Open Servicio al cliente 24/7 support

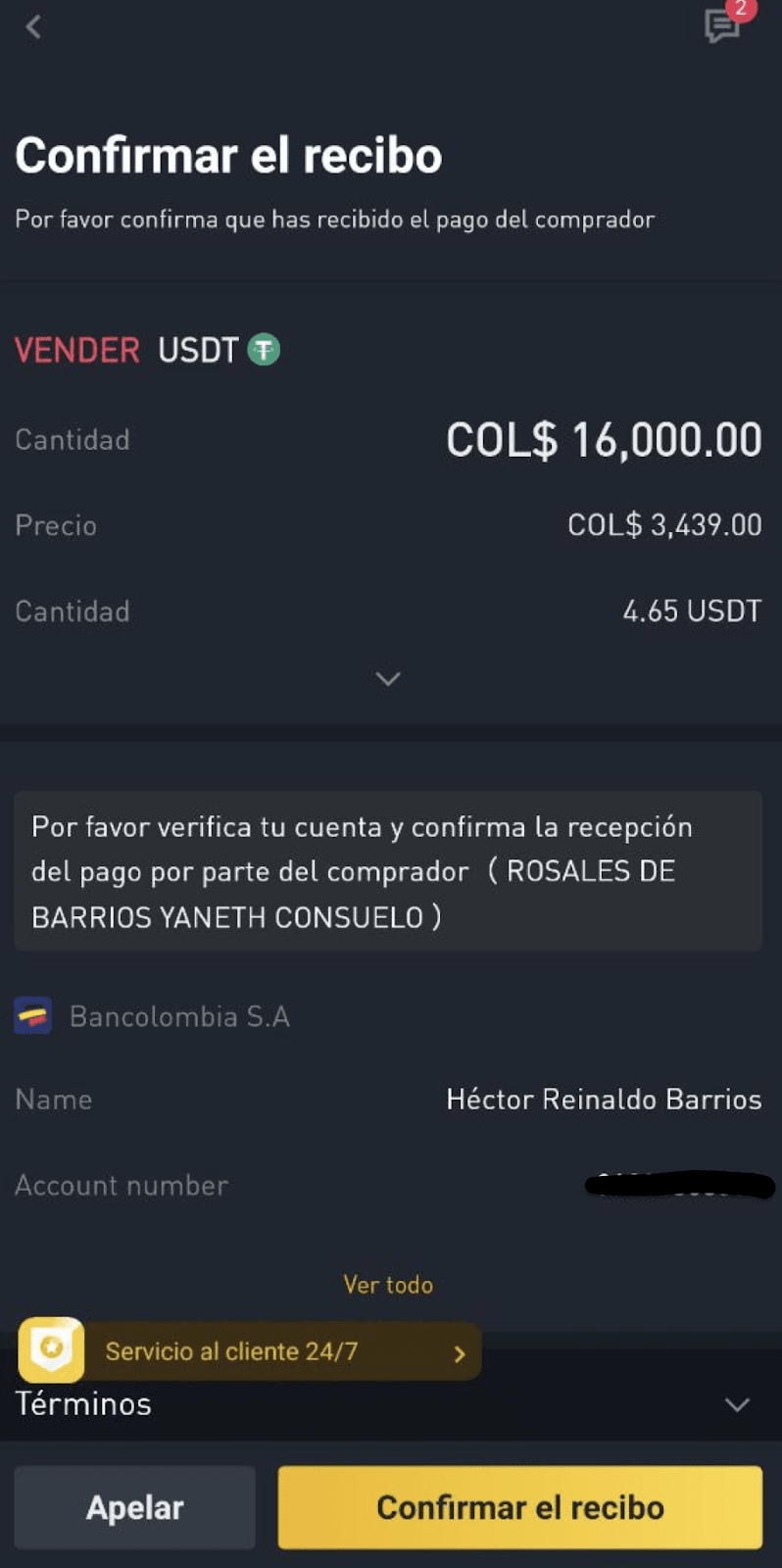click(250, 1350)
